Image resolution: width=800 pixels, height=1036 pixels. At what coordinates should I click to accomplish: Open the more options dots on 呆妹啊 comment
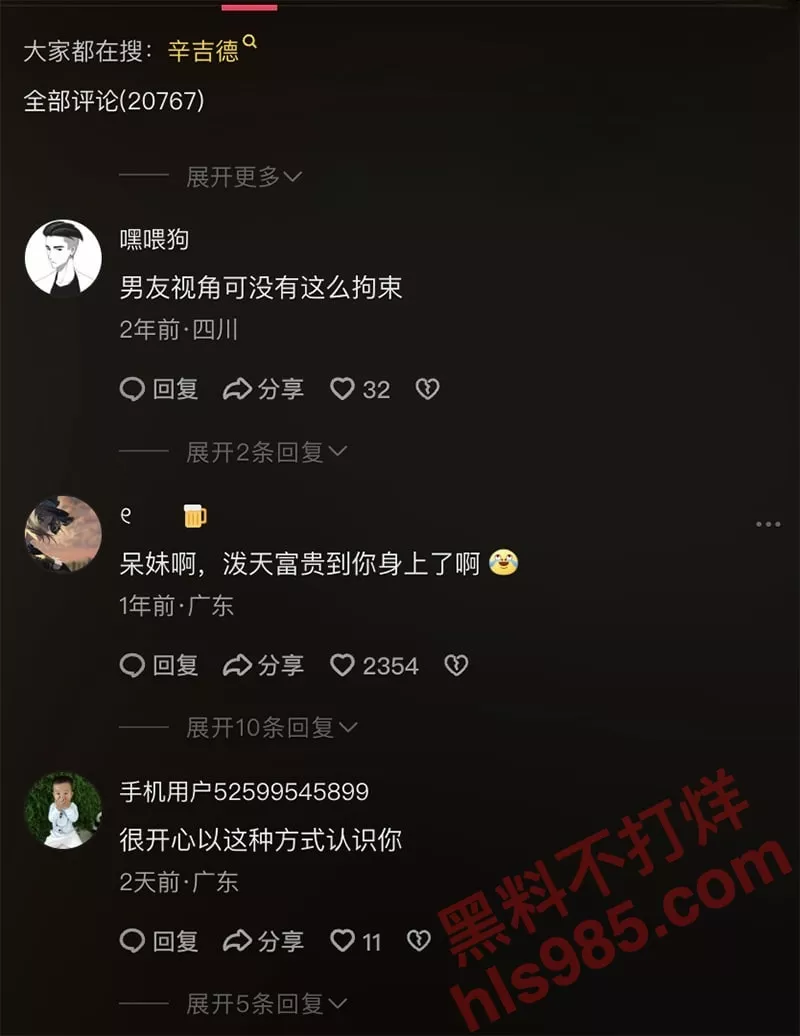click(x=768, y=524)
